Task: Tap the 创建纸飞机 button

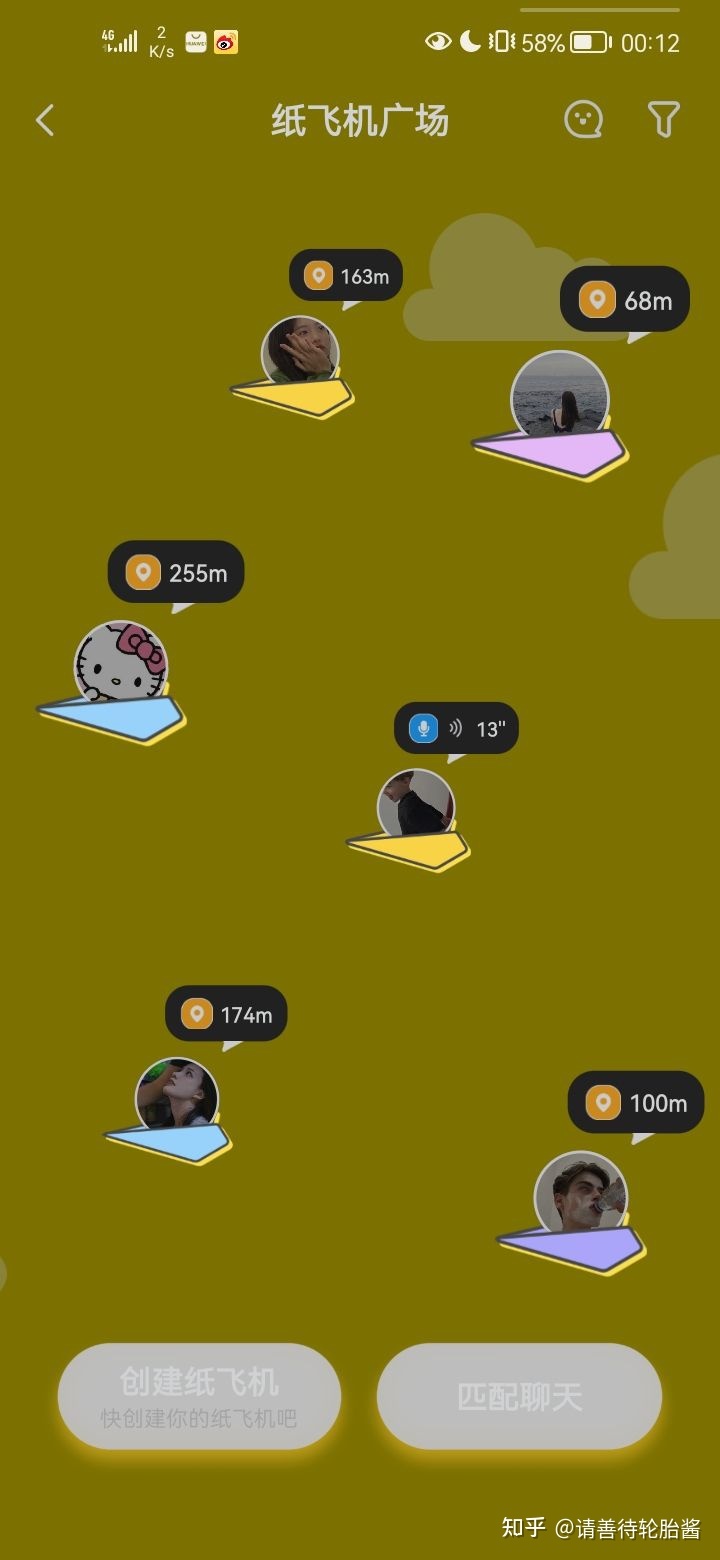Action: coord(199,1395)
